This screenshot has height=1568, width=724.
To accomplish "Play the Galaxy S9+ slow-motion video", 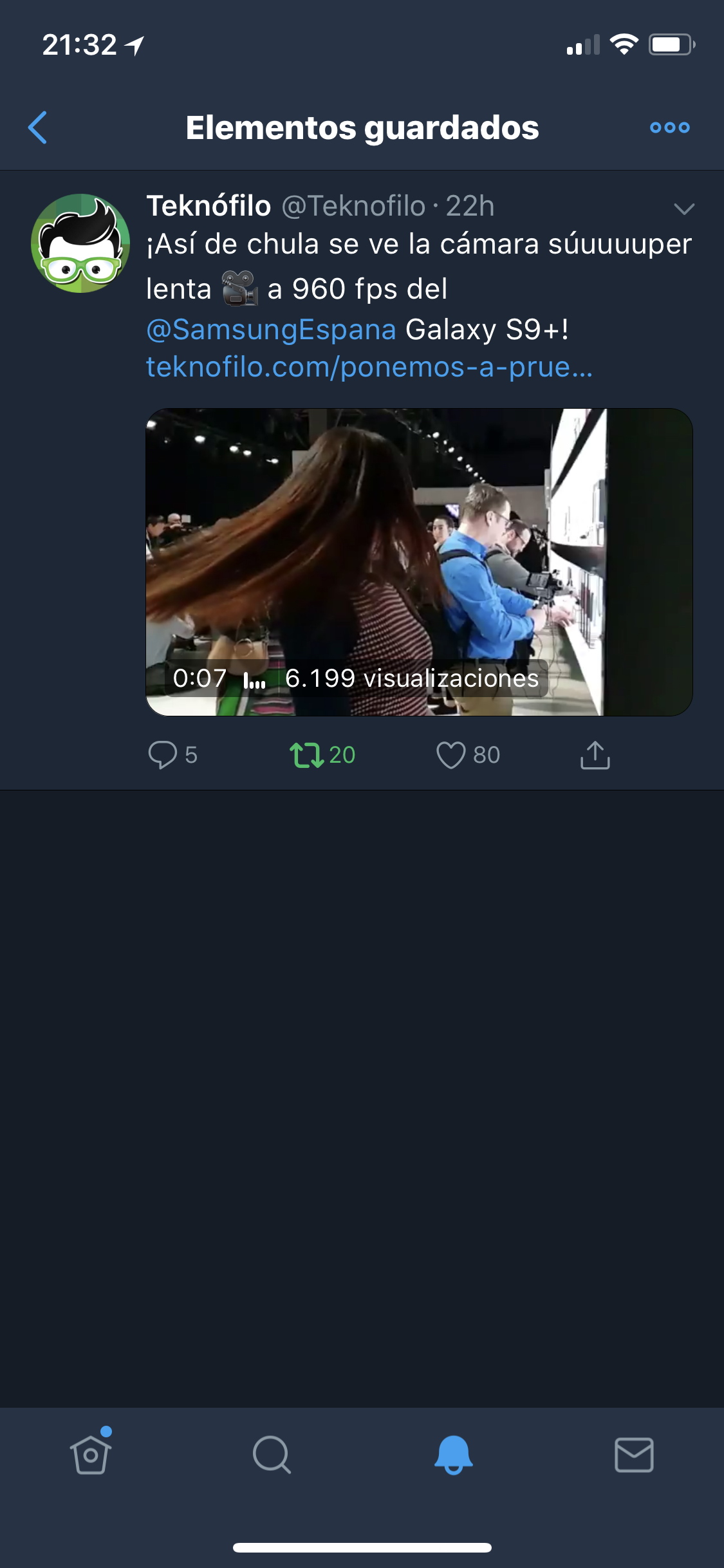I will 419,562.
